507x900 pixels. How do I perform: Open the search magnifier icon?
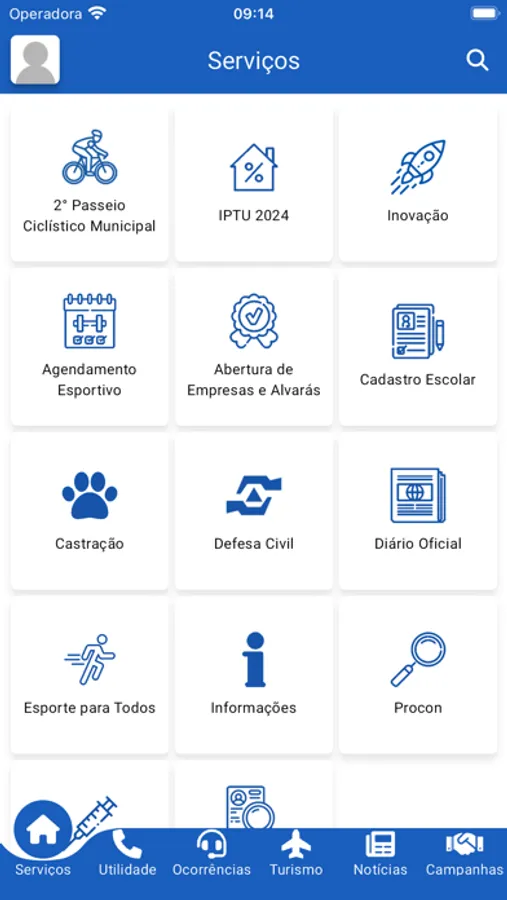point(477,60)
